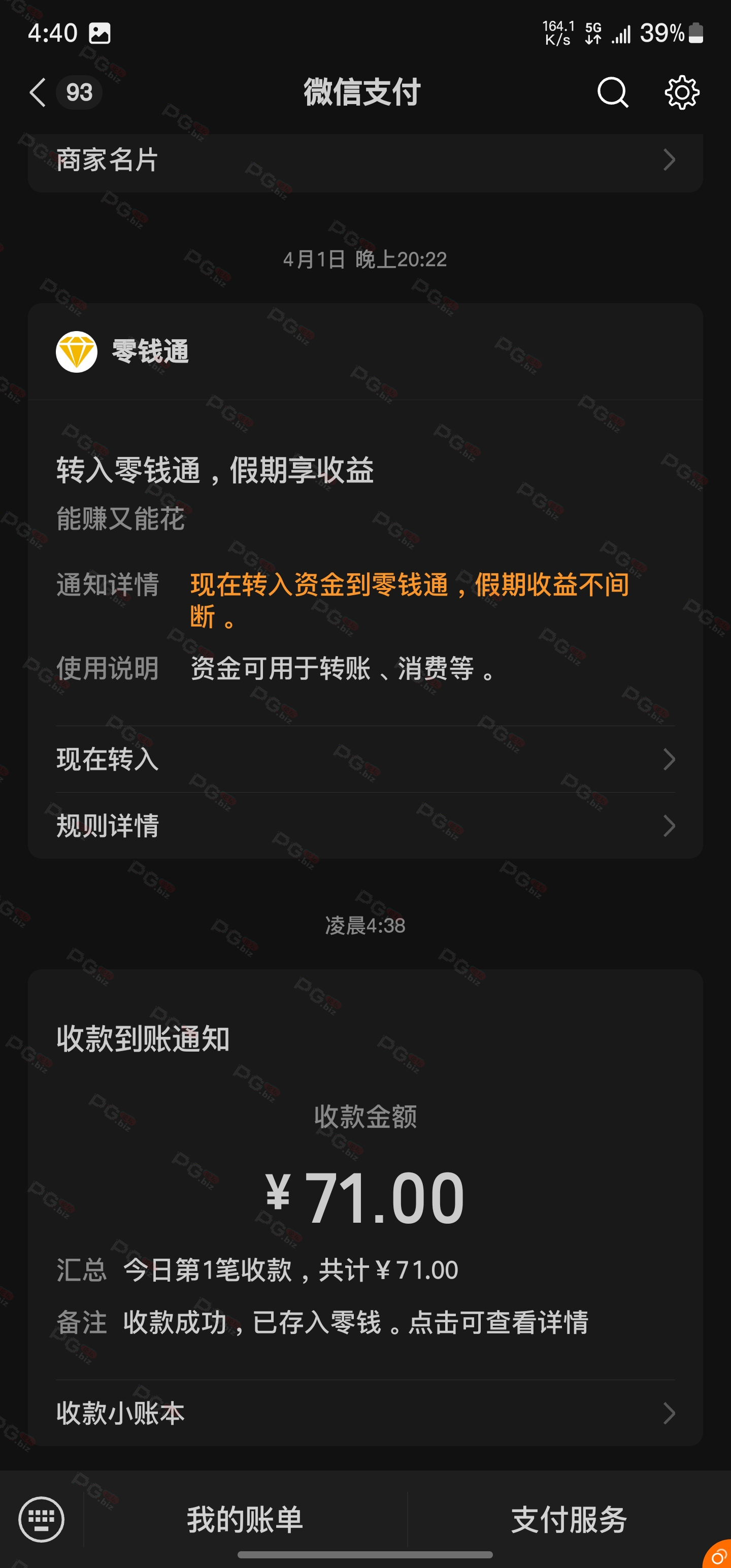731x1568 pixels.
Task: Open 我的账单 menu
Action: (x=245, y=1519)
